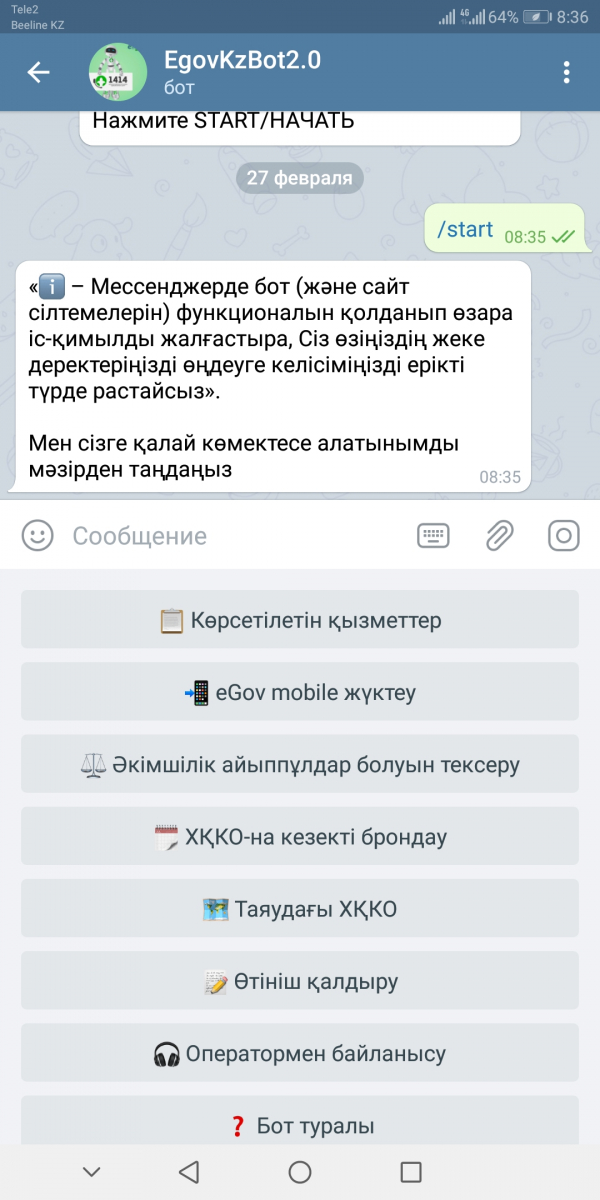
Task: Choose eGov mobile жүктеу
Action: tap(300, 692)
